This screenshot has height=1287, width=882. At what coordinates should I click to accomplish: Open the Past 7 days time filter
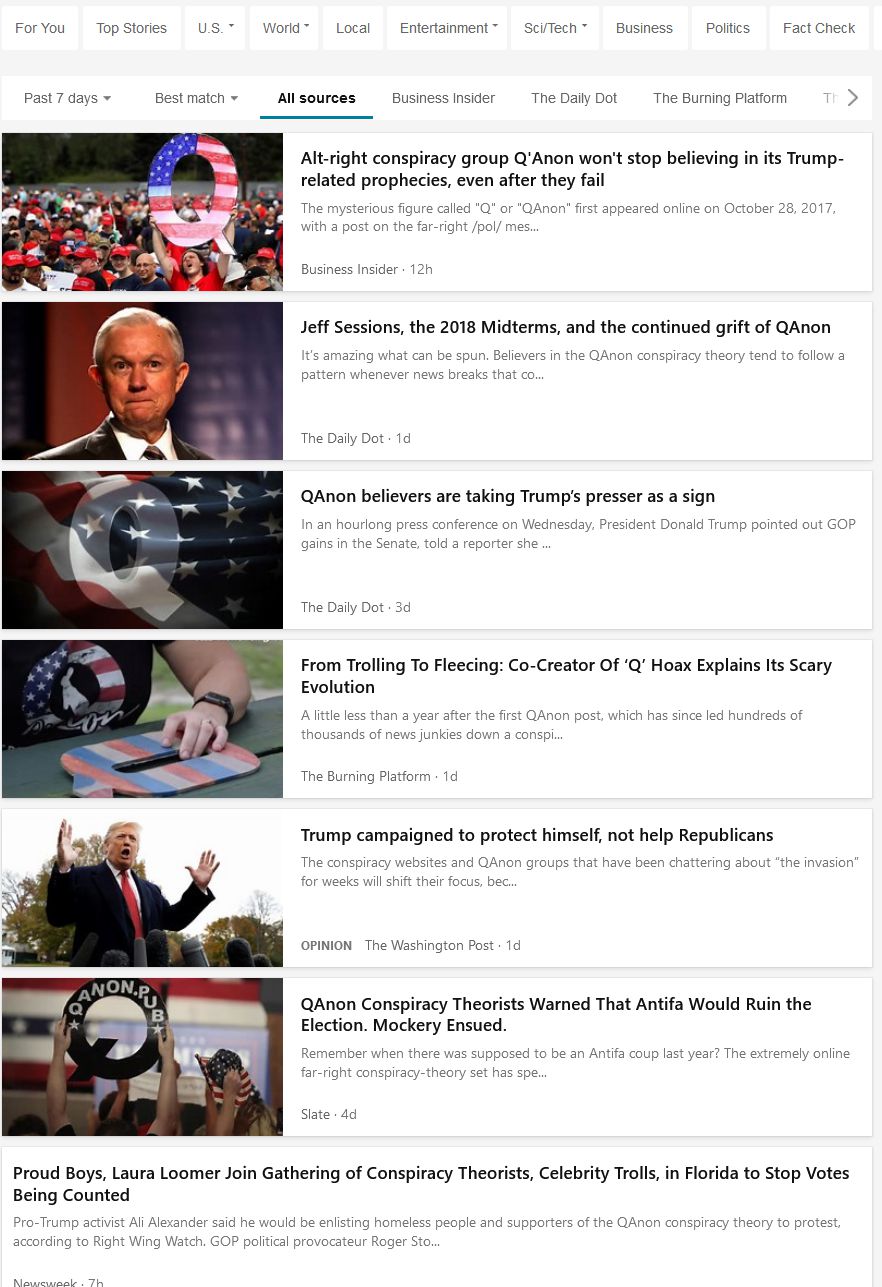point(68,98)
